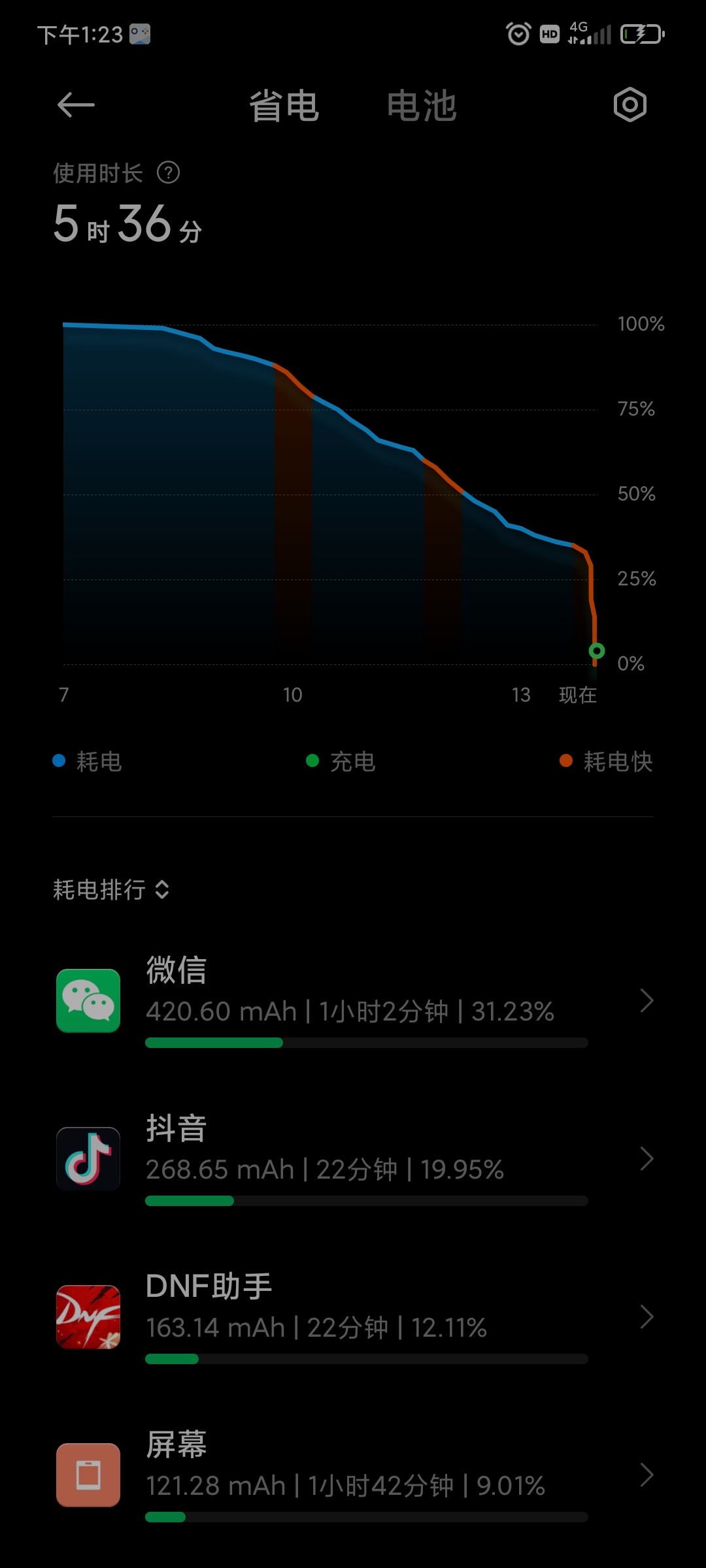Switch to the 电池 tab
The width and height of the screenshot is (706, 1568).
(x=422, y=106)
